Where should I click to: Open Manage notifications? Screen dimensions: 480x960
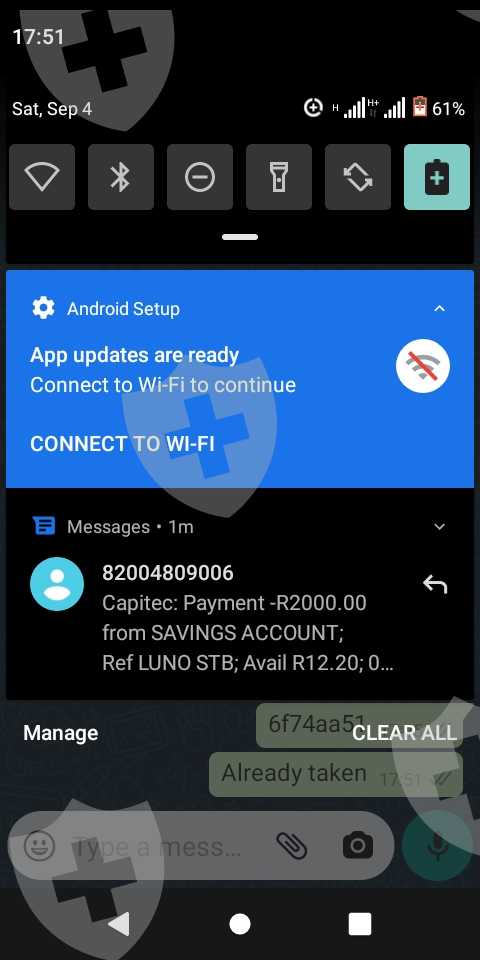coord(61,733)
